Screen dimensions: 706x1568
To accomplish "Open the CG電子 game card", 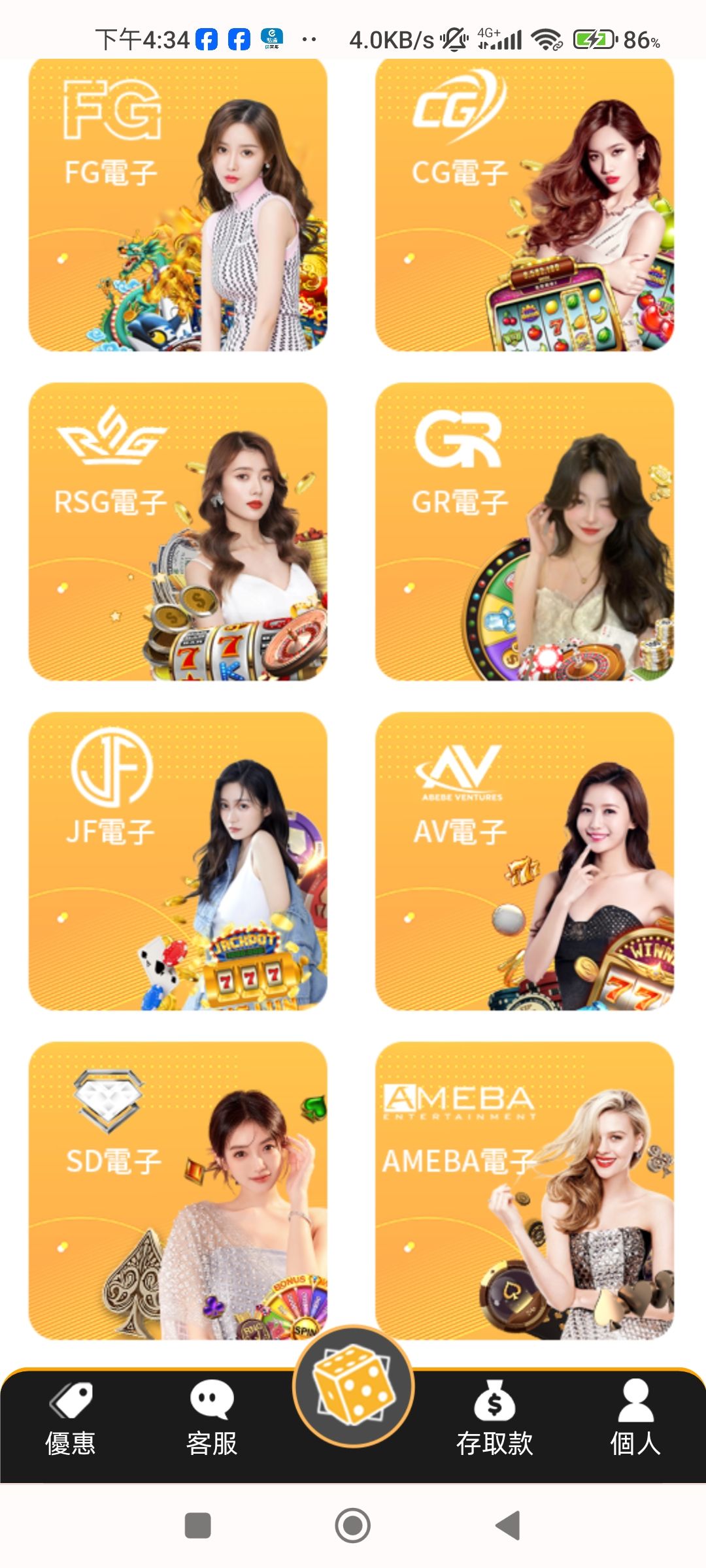I will (524, 205).
